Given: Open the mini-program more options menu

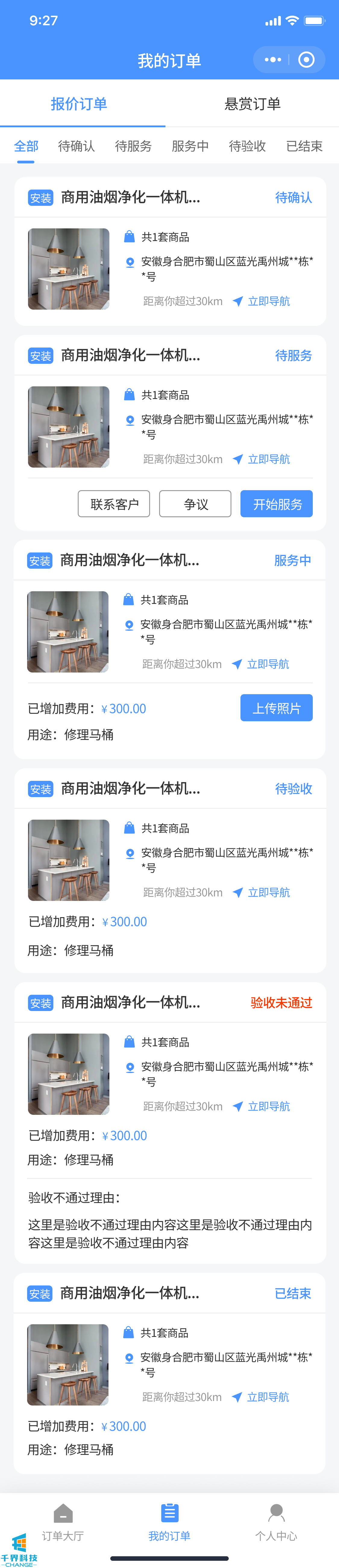Looking at the screenshot, I should (272, 60).
